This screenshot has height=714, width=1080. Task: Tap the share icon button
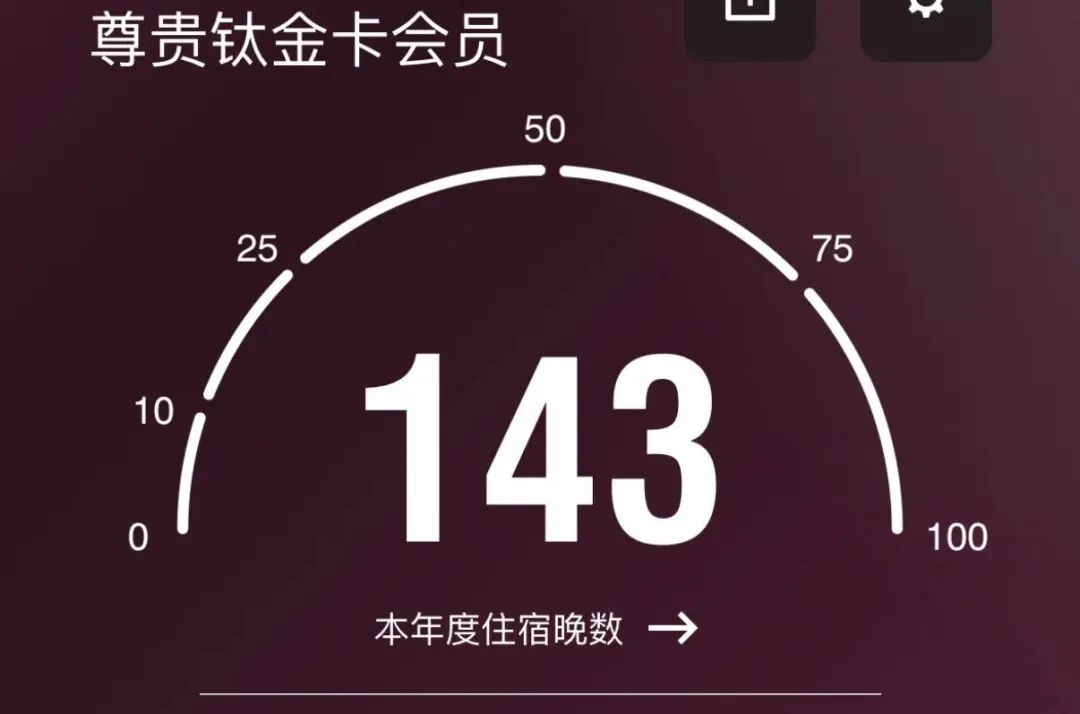(749, 22)
